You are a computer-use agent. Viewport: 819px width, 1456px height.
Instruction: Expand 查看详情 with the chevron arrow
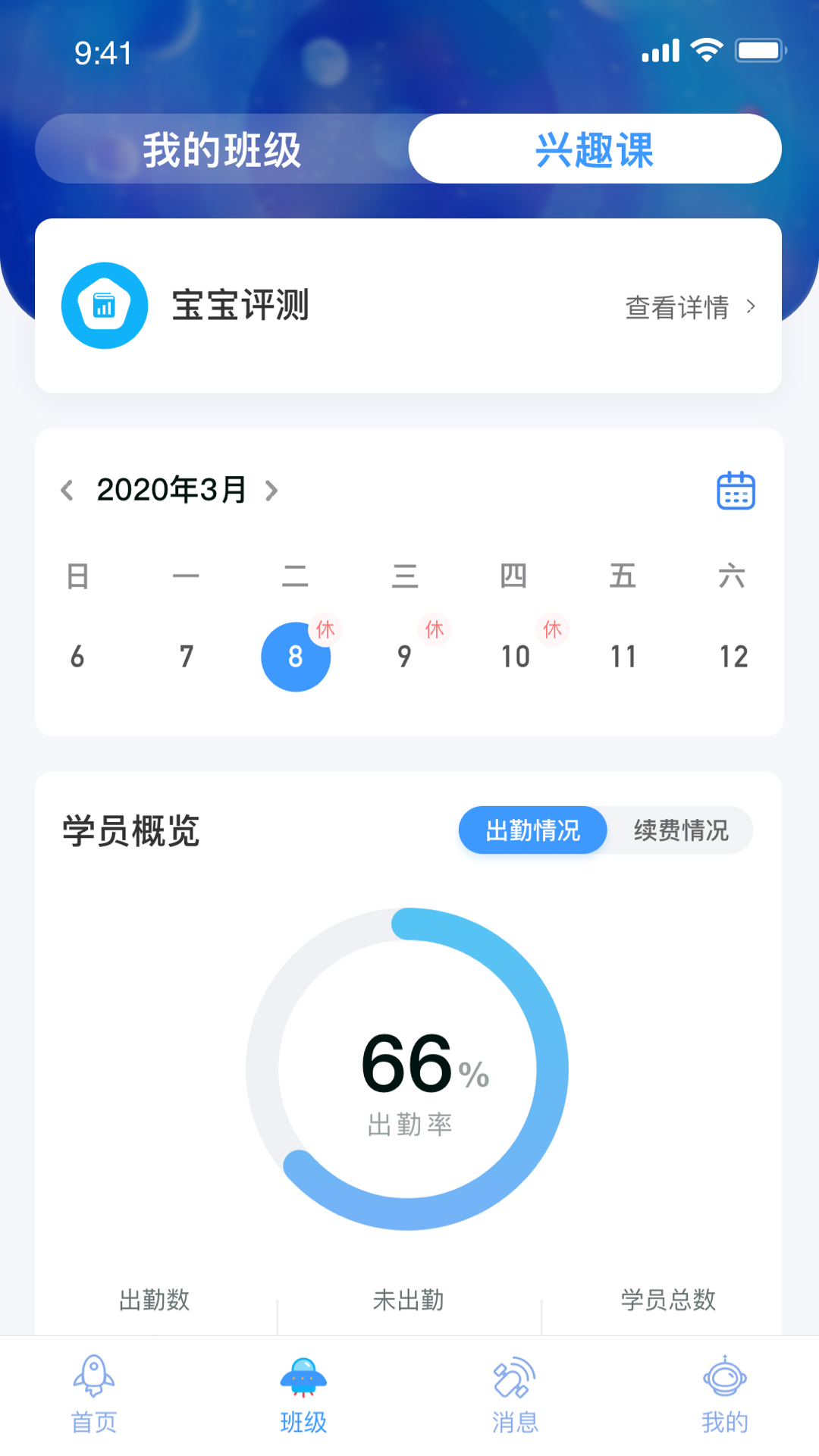pyautogui.click(x=752, y=305)
